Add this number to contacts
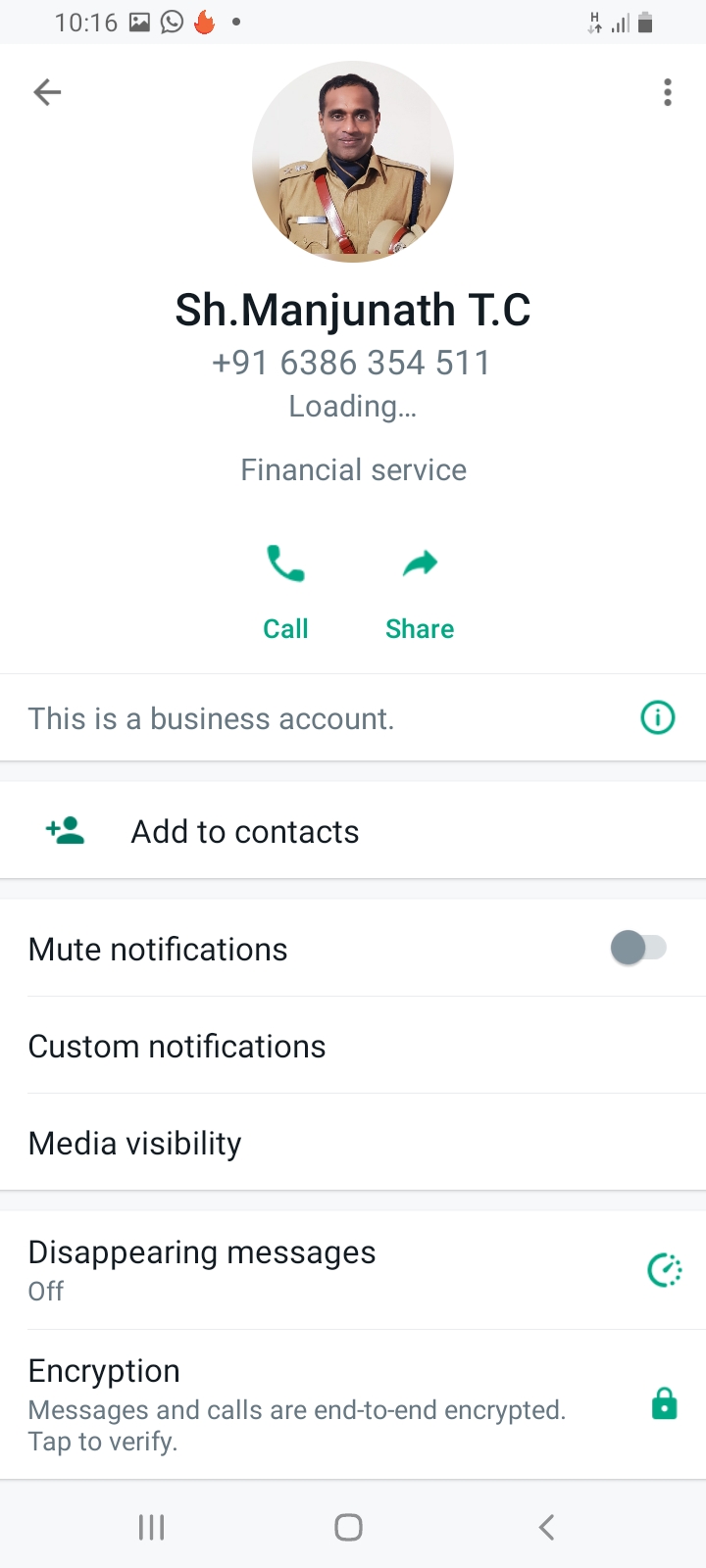The image size is (706, 1568). point(245,832)
